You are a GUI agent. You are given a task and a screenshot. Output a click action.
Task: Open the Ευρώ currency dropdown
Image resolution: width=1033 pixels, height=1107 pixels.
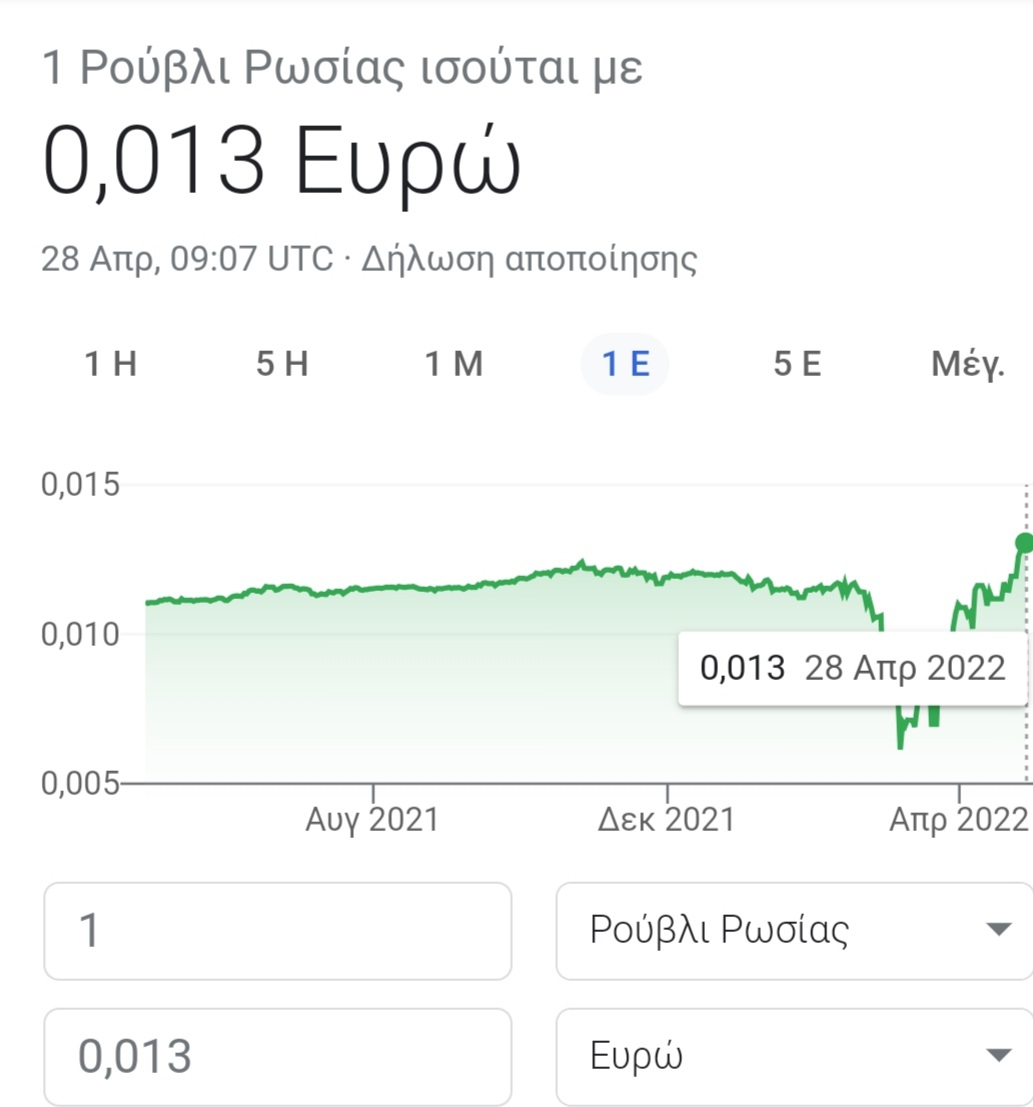pos(795,1056)
